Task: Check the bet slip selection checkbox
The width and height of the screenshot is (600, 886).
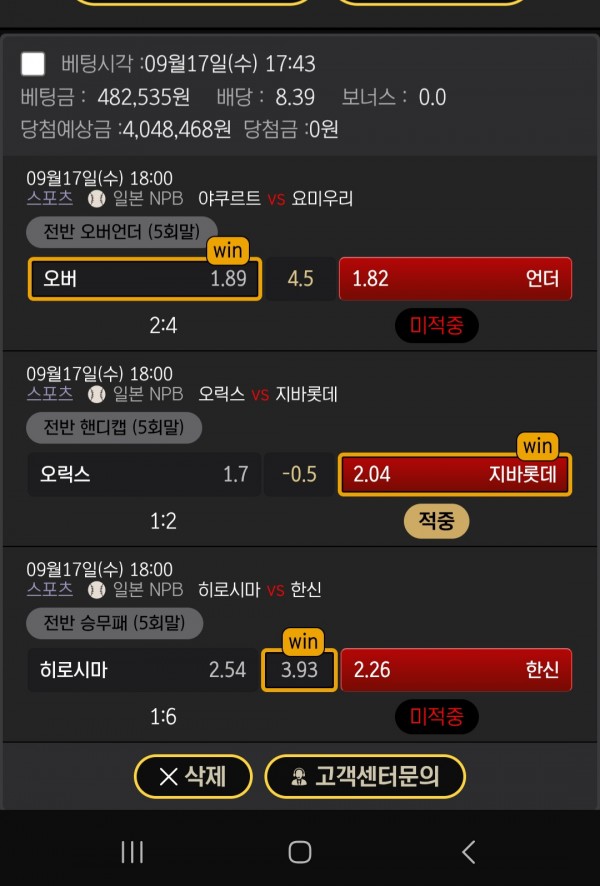Action: (33, 64)
